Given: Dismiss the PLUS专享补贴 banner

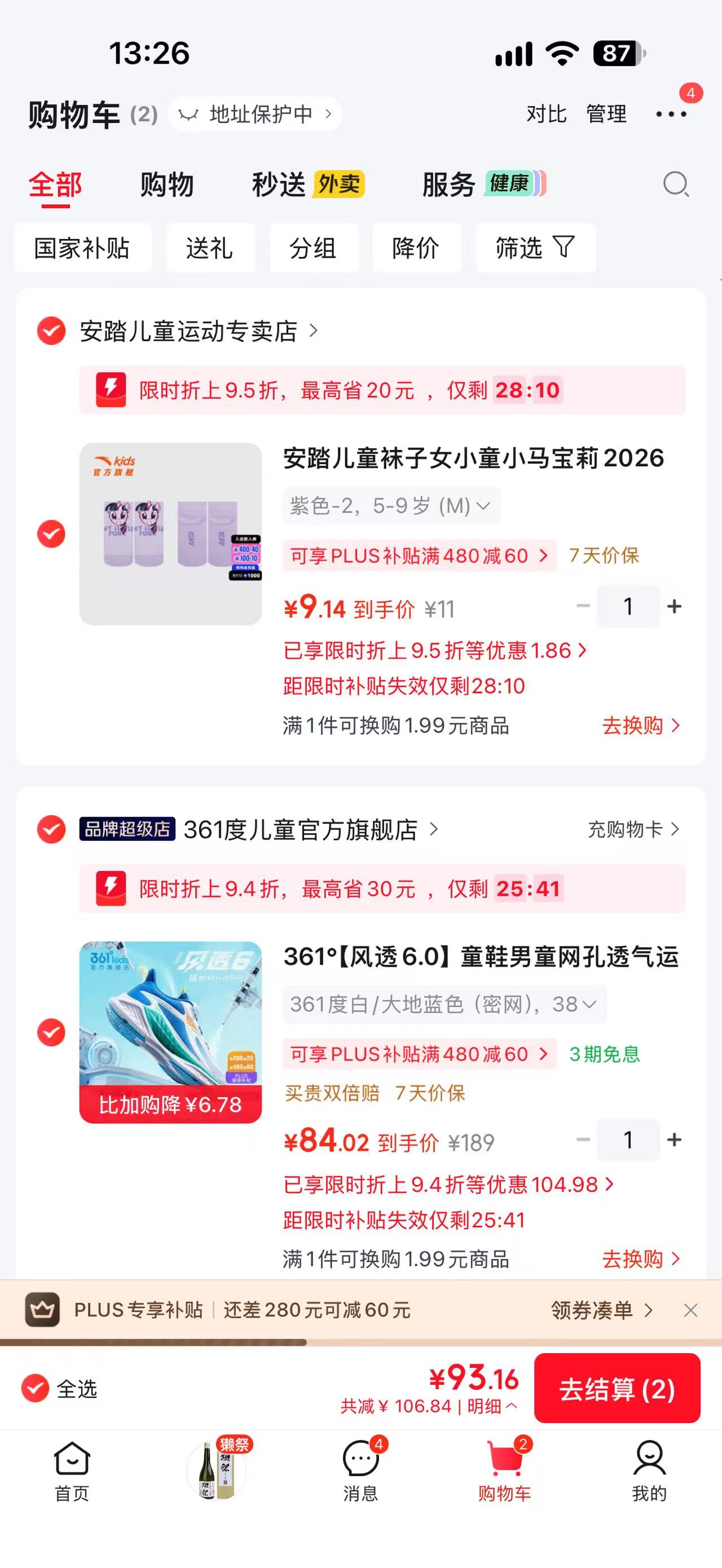Looking at the screenshot, I should pyautogui.click(x=690, y=1310).
